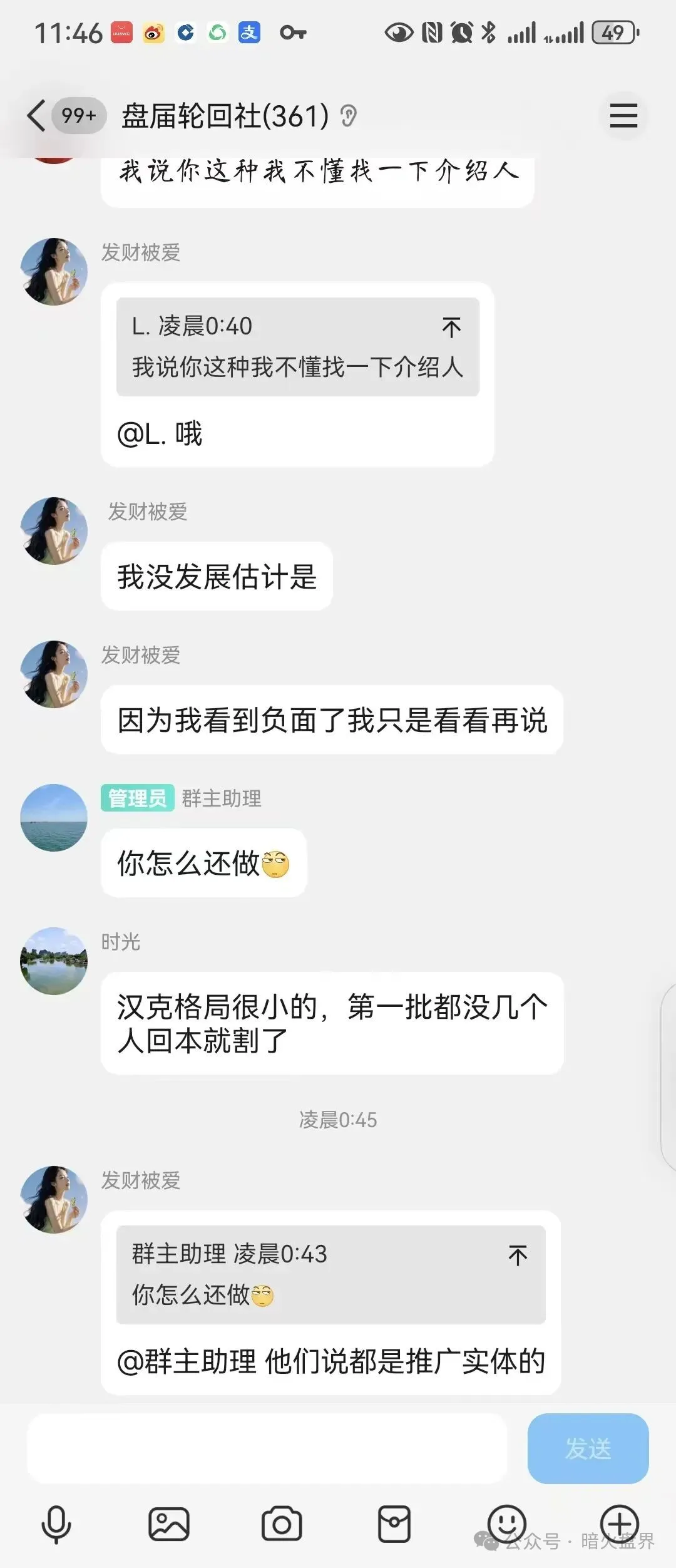Send the message with 发送 button
The width and height of the screenshot is (676, 1568).
[x=588, y=1448]
